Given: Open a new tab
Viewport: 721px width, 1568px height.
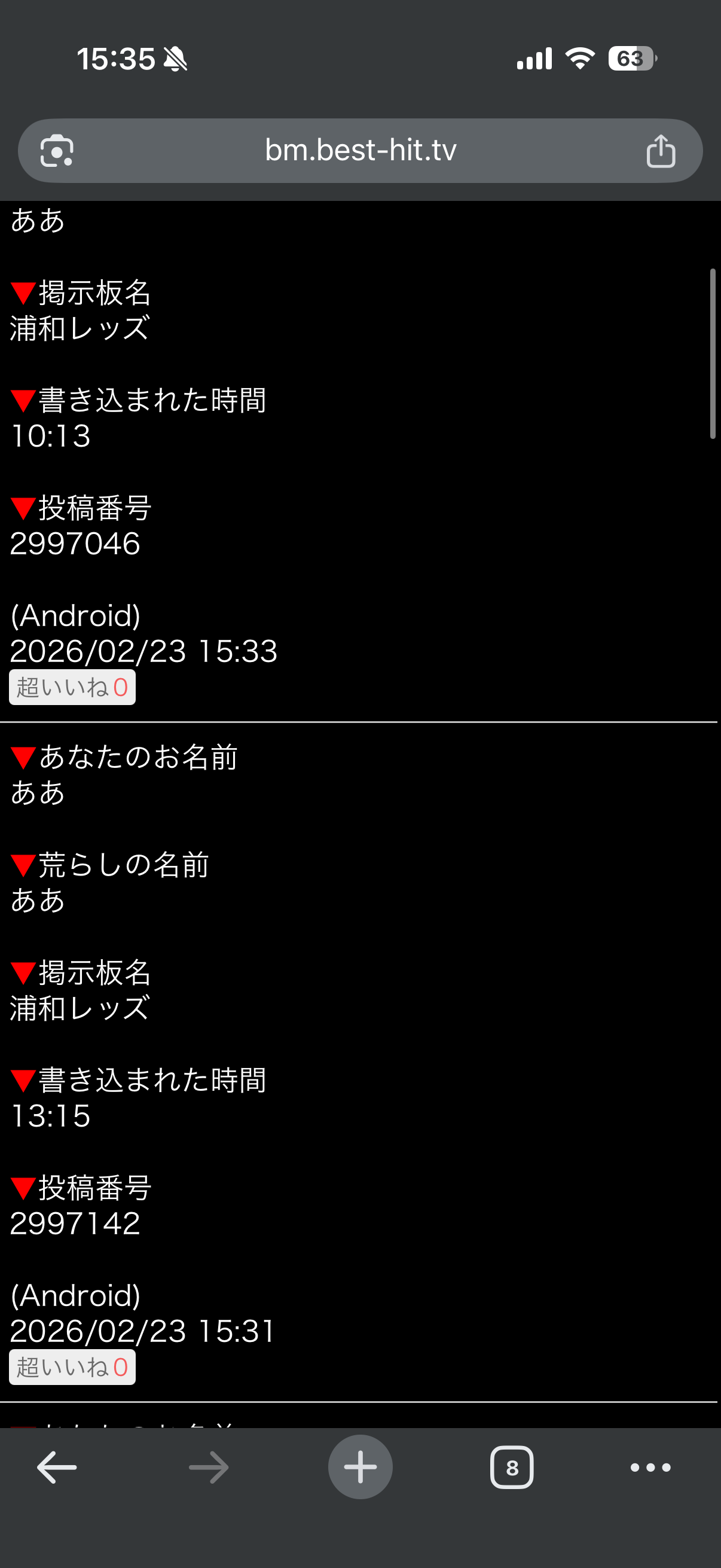Looking at the screenshot, I should coord(360,1467).
